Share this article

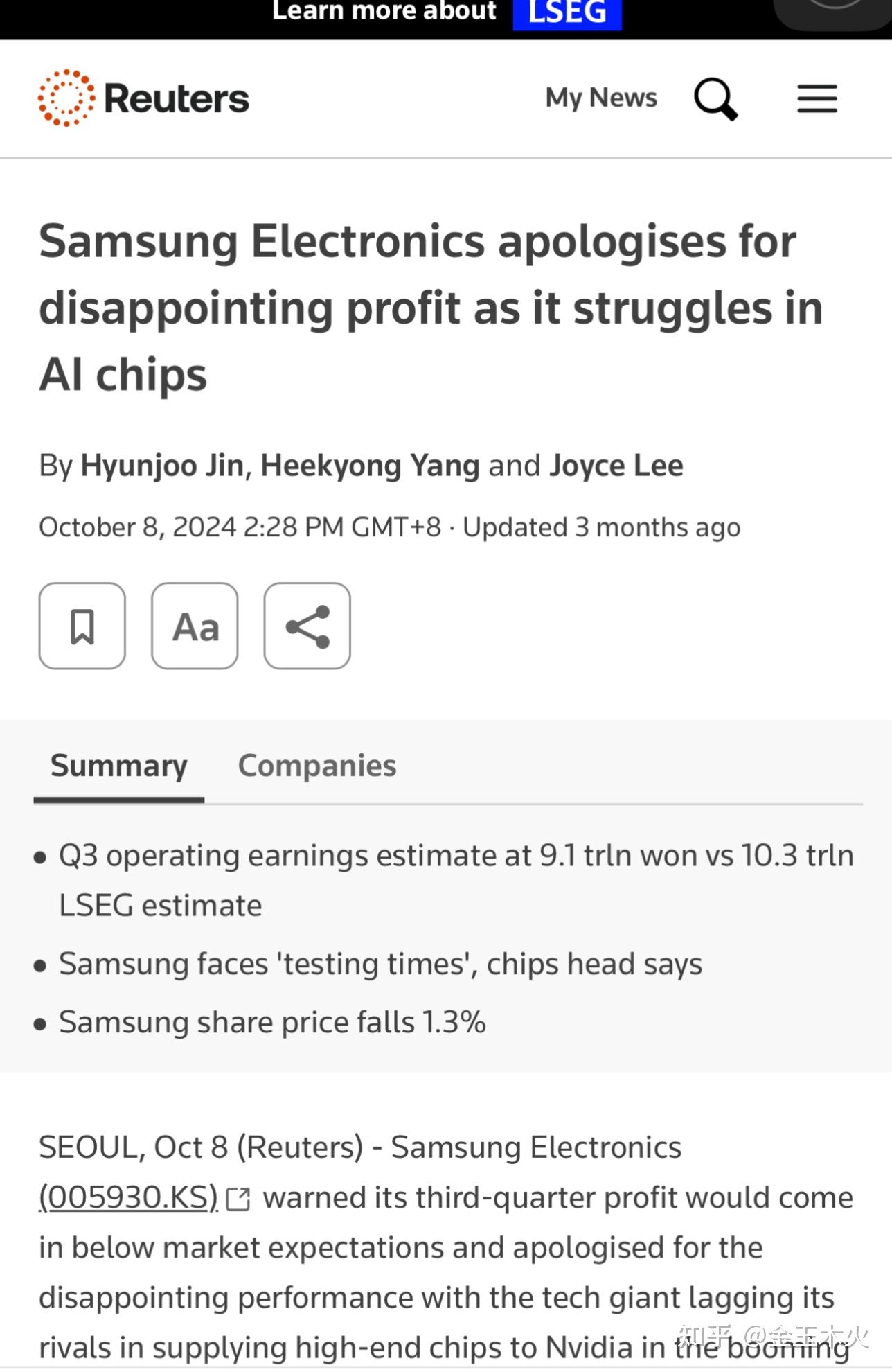[x=307, y=626]
